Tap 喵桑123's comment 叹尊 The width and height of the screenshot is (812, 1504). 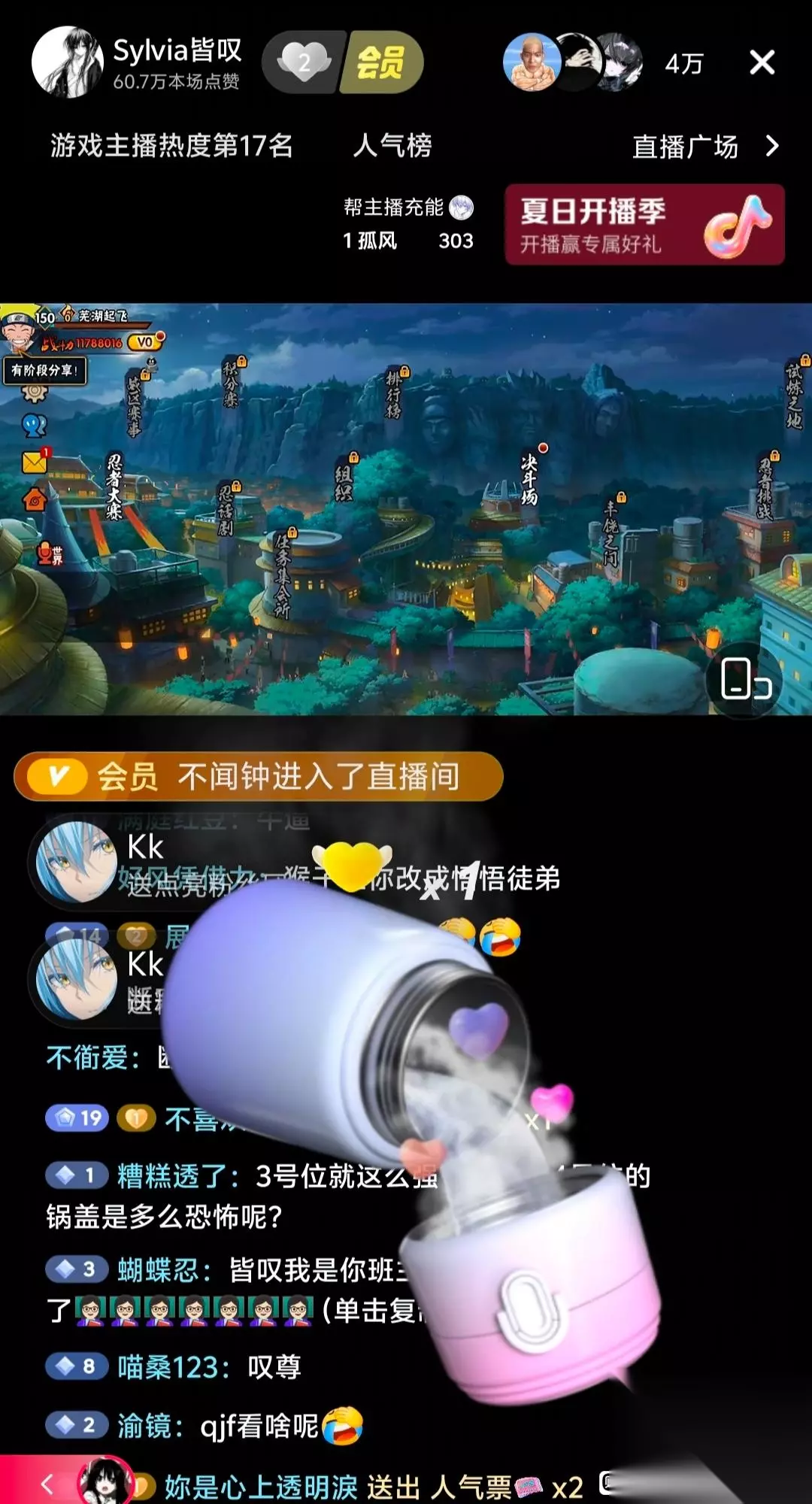coord(174,1366)
